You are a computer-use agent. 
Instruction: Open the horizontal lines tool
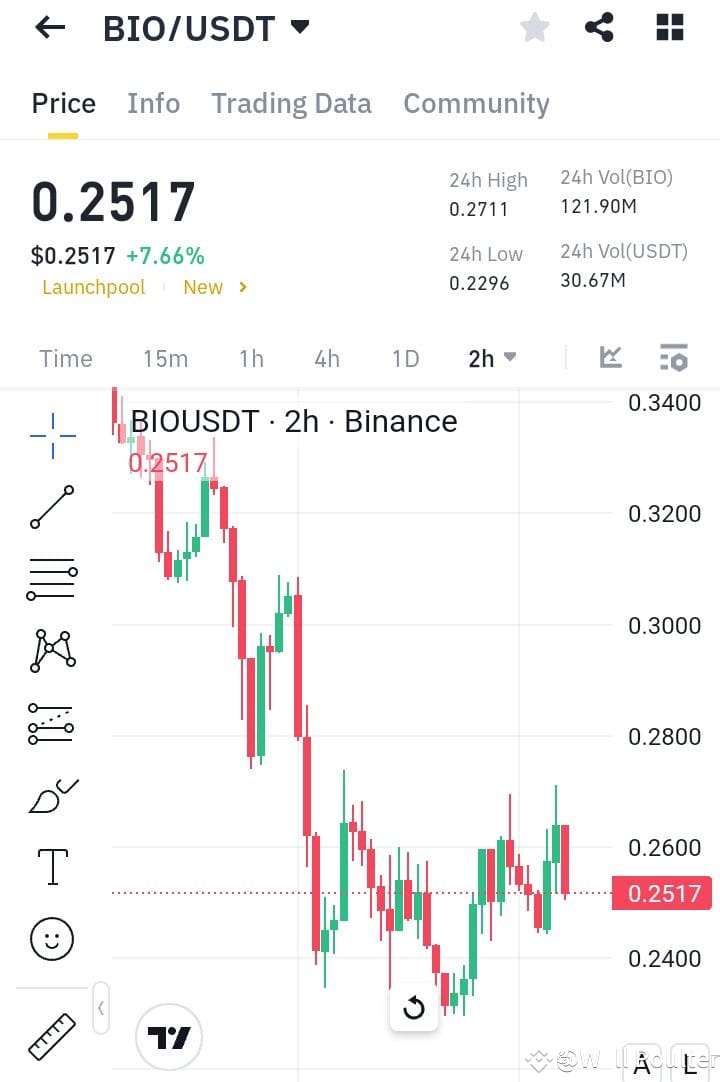(51, 579)
